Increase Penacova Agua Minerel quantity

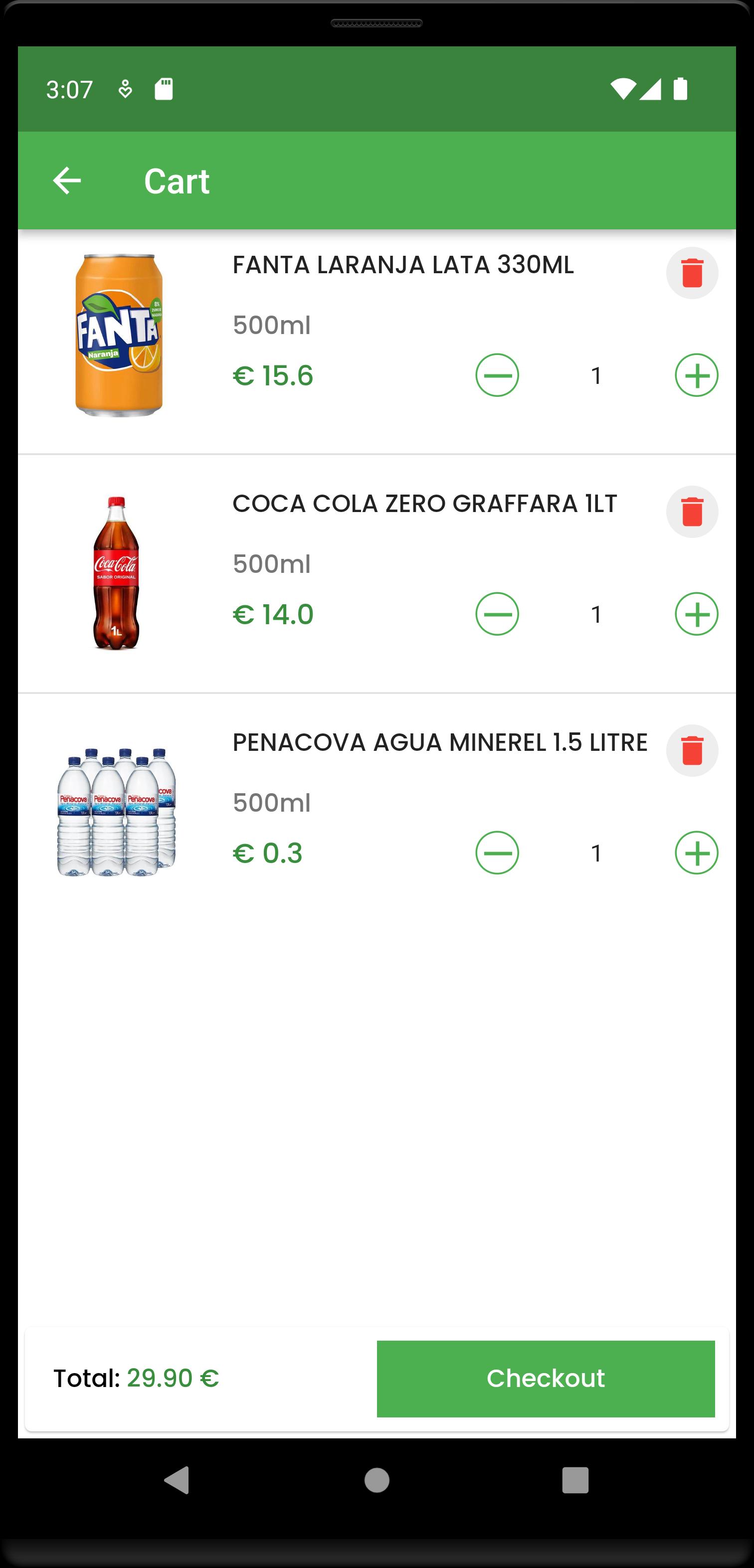pos(696,852)
